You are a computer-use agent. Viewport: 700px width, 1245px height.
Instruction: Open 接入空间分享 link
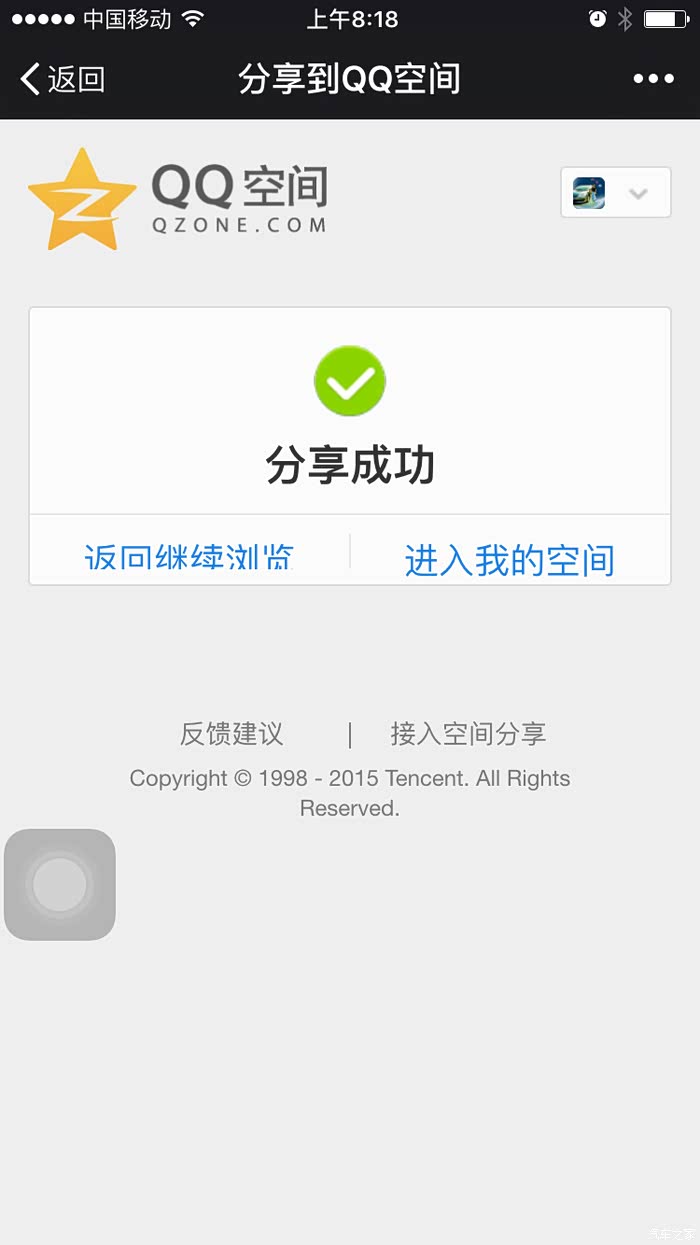468,734
